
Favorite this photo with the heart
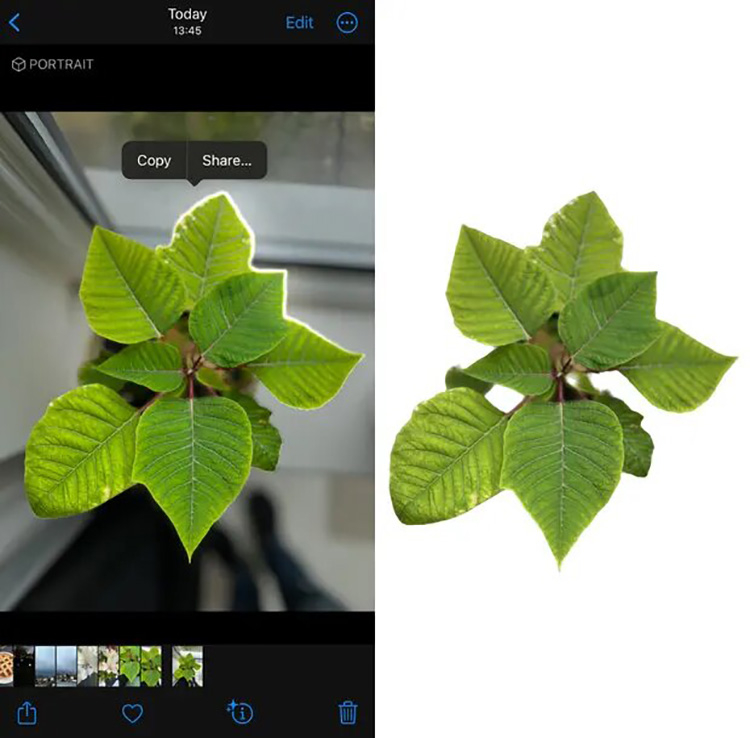(132, 713)
